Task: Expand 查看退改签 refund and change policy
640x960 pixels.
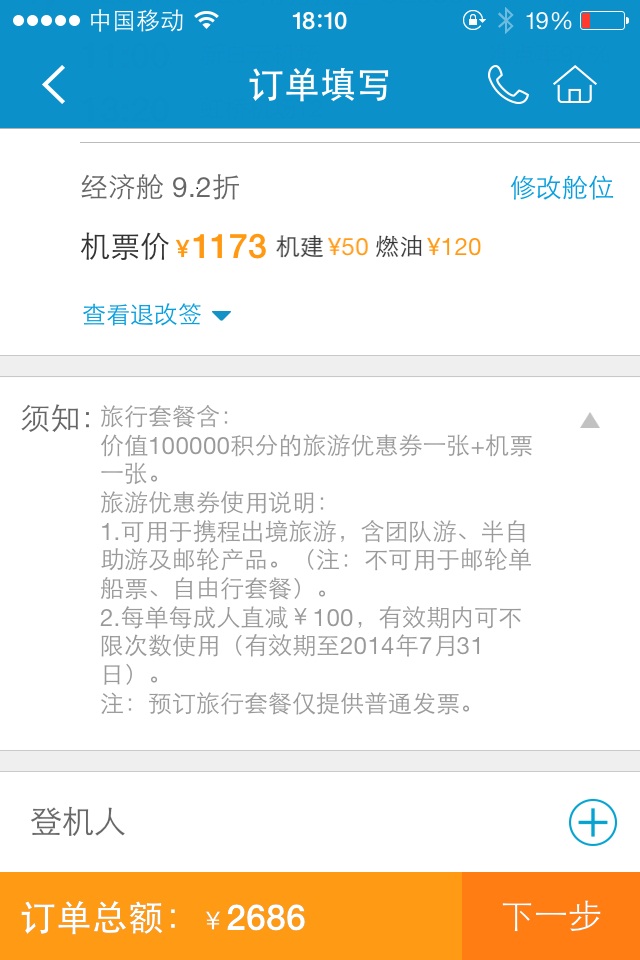Action: 156,315
